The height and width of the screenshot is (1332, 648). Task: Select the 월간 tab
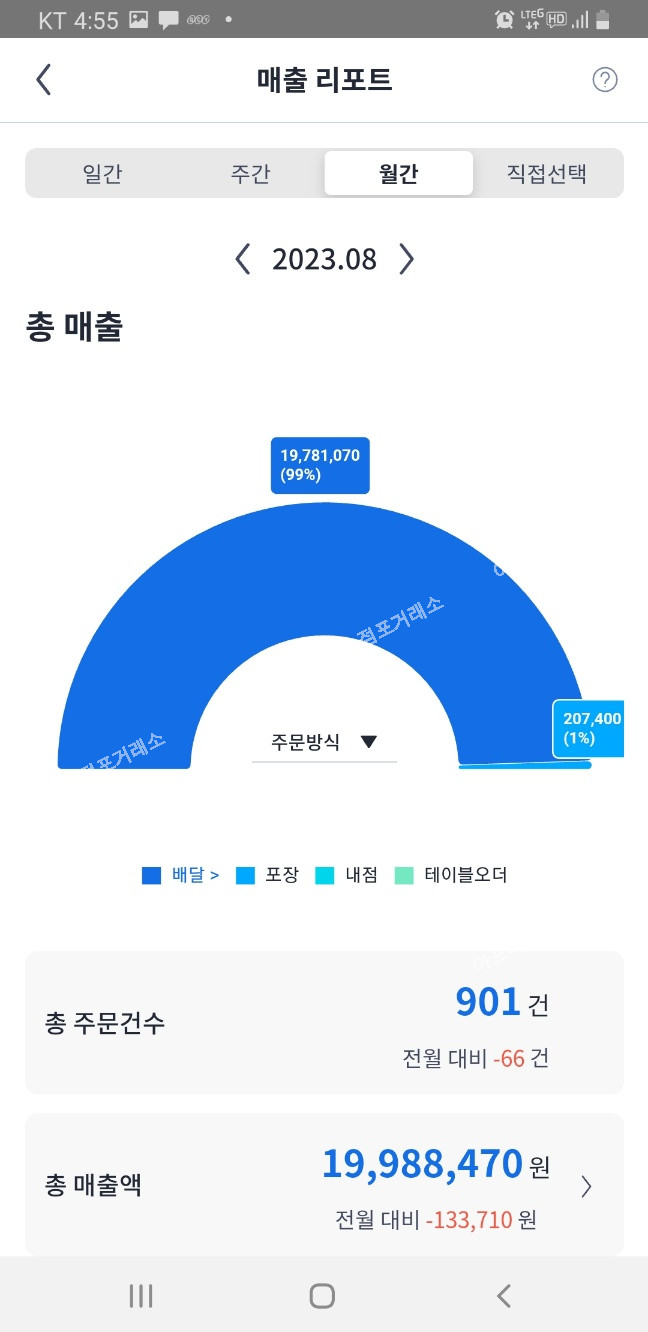pyautogui.click(x=398, y=174)
